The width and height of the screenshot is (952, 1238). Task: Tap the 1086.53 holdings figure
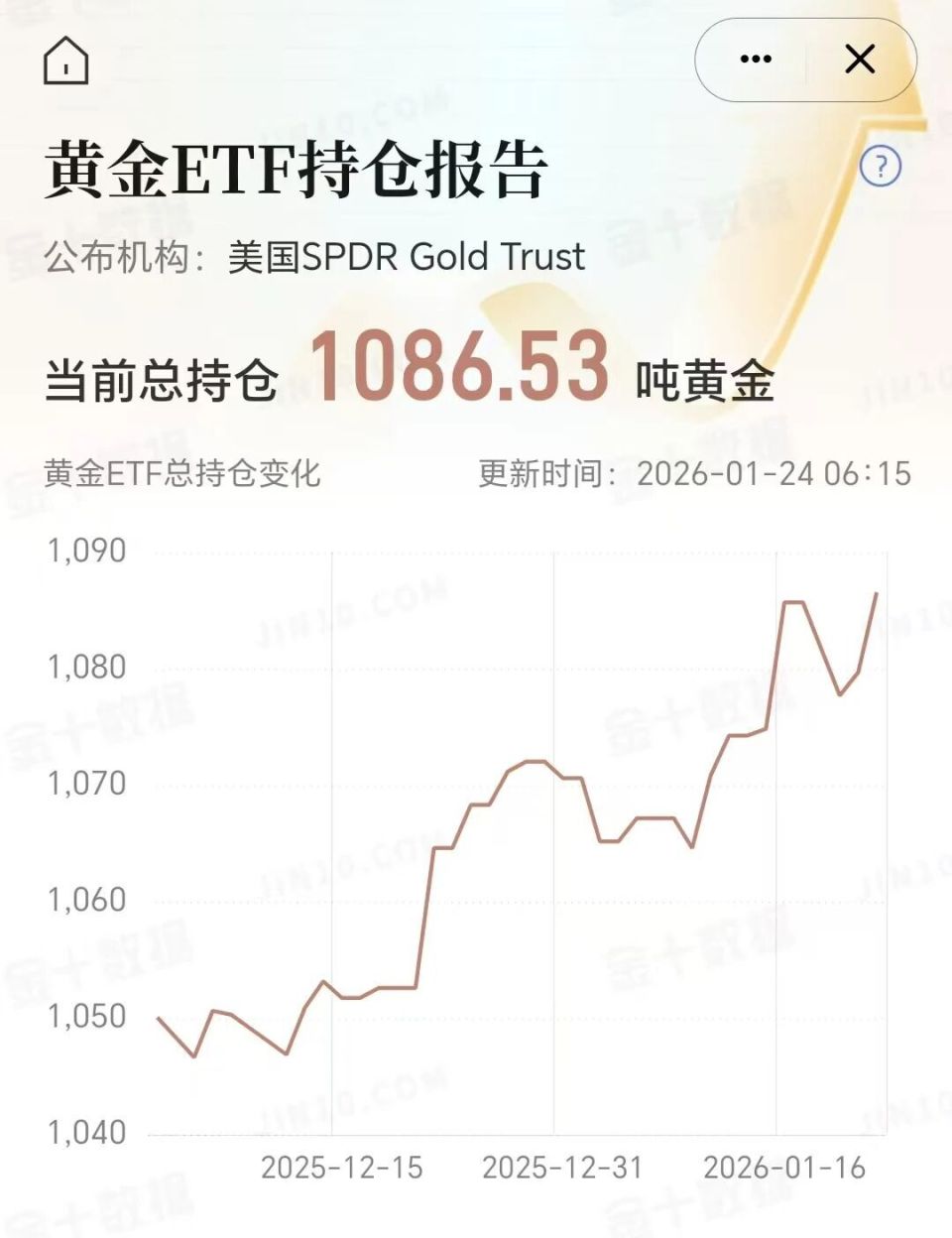click(461, 369)
